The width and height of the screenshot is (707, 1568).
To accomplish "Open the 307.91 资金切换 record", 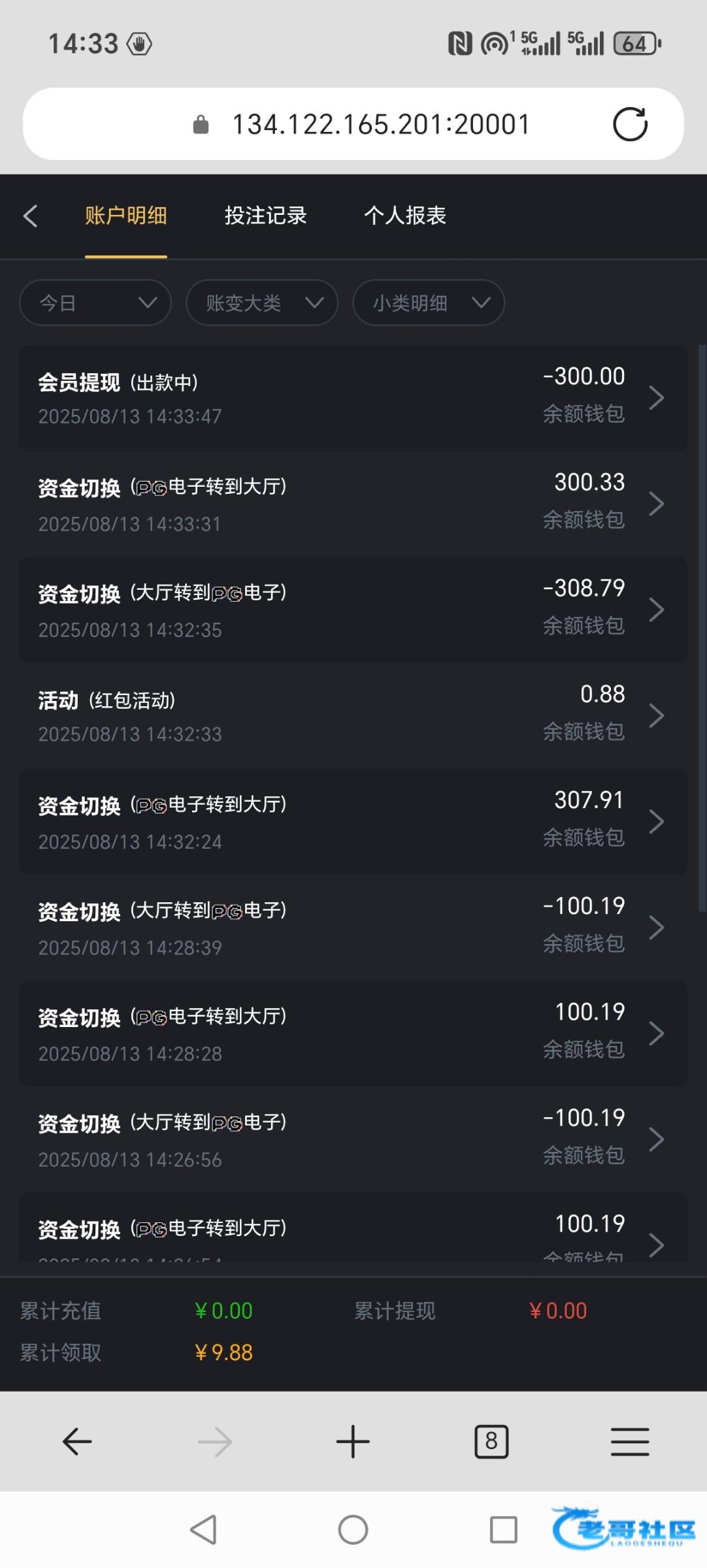I will click(353, 822).
